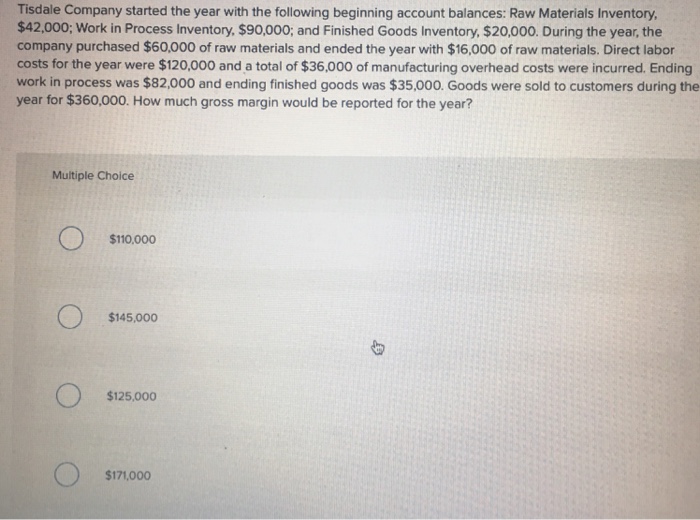Choose the $145,000 answer option
The height and width of the screenshot is (520, 700).
(x=70, y=318)
